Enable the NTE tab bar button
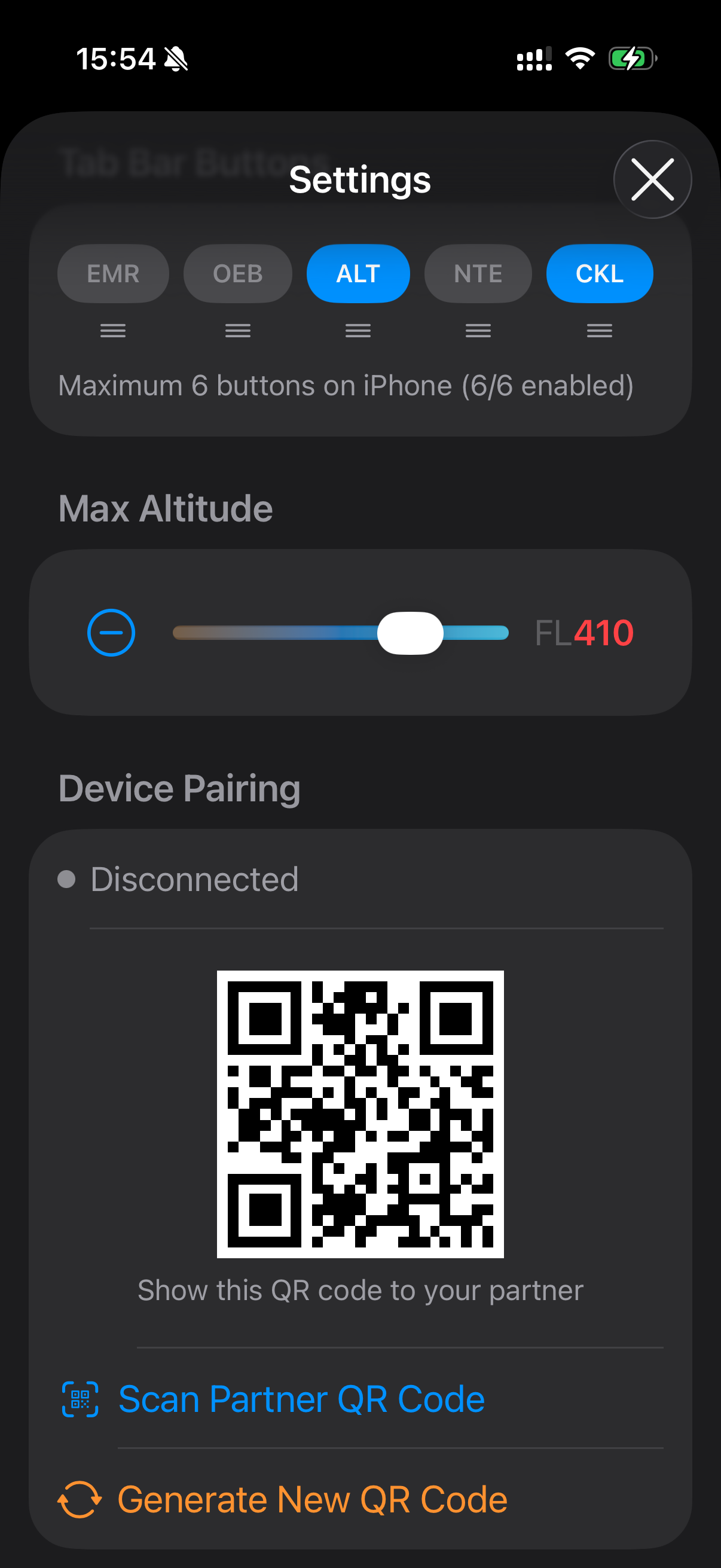 478,273
